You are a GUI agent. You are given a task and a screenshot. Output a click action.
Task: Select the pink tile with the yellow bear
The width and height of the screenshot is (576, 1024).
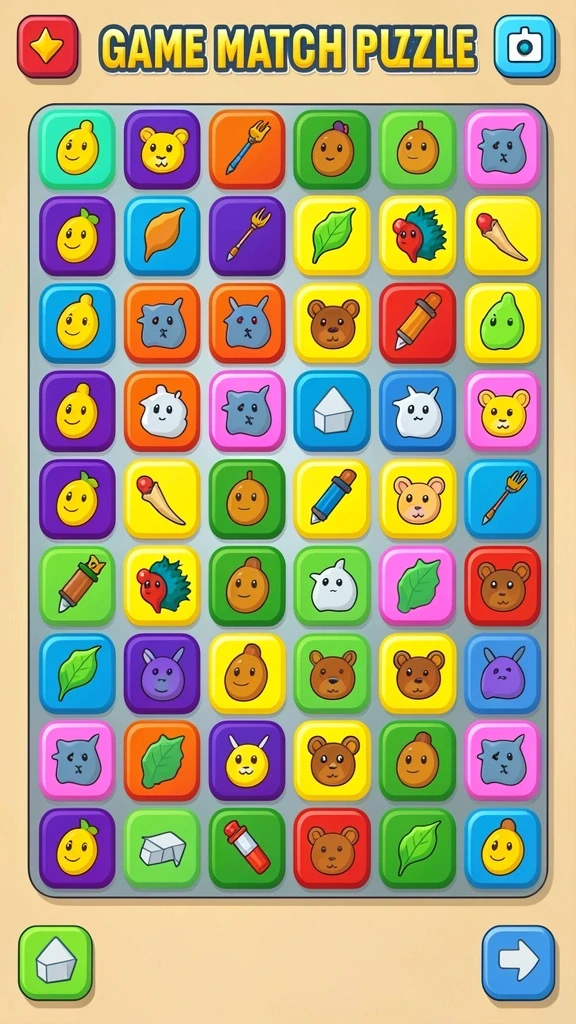(x=502, y=411)
